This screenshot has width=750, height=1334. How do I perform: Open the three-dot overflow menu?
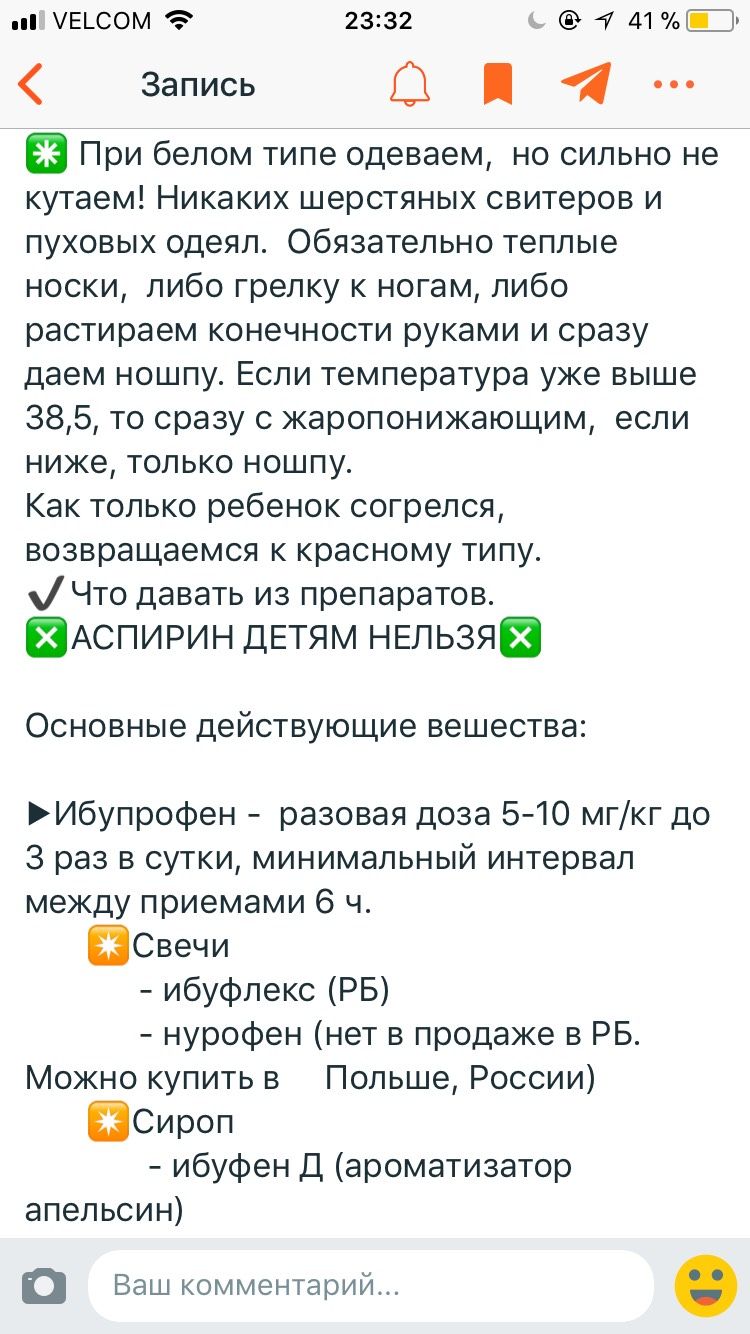coord(673,85)
